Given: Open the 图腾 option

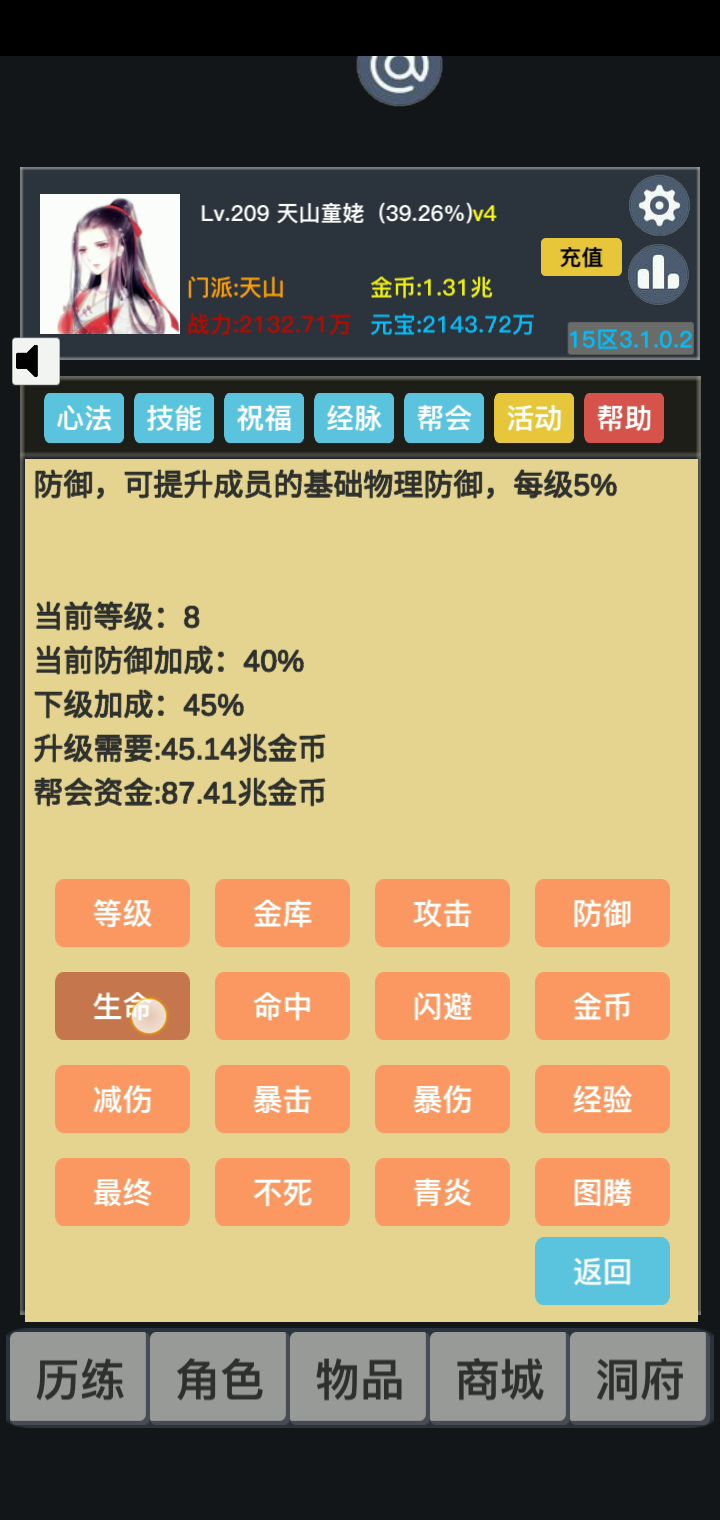Looking at the screenshot, I should [602, 1192].
